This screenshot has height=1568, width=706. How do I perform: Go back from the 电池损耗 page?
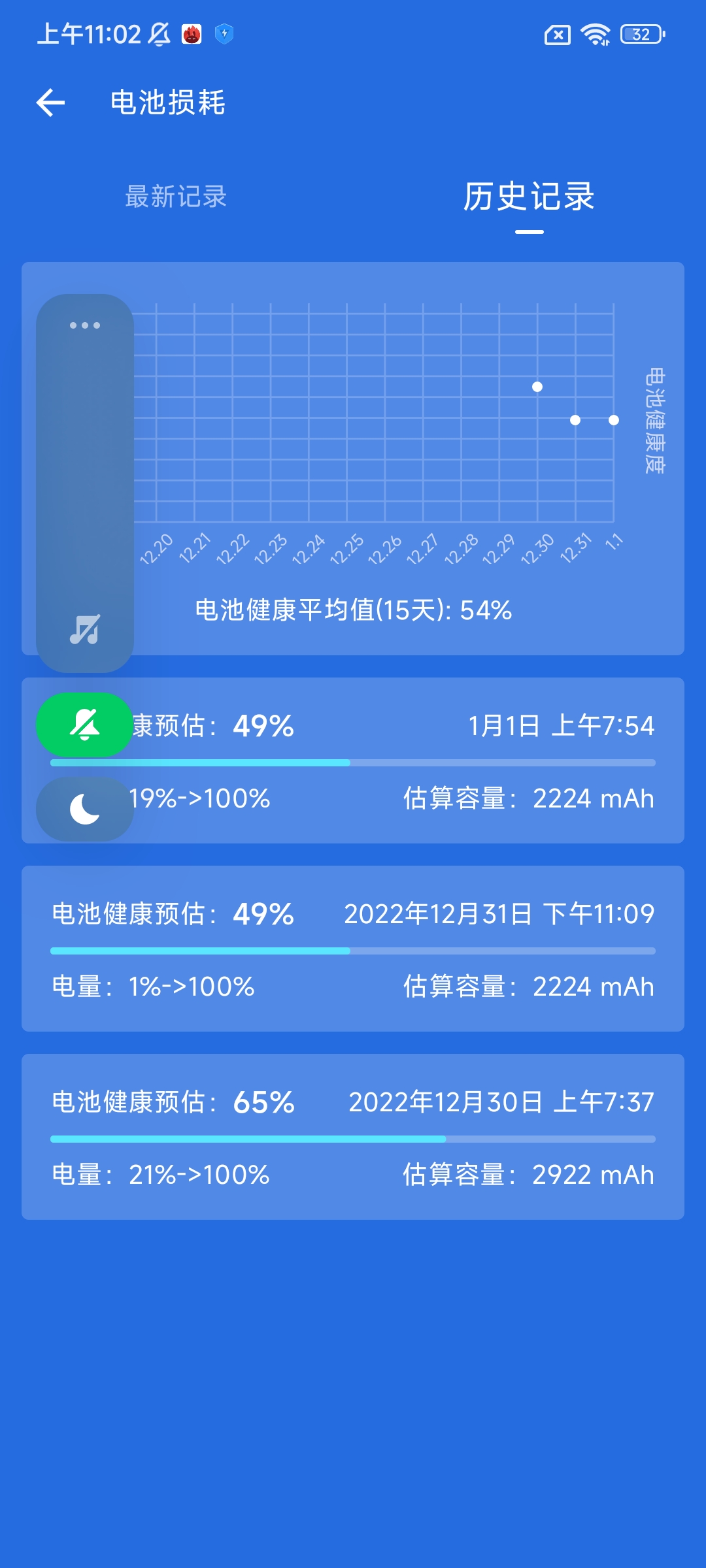pos(50,103)
